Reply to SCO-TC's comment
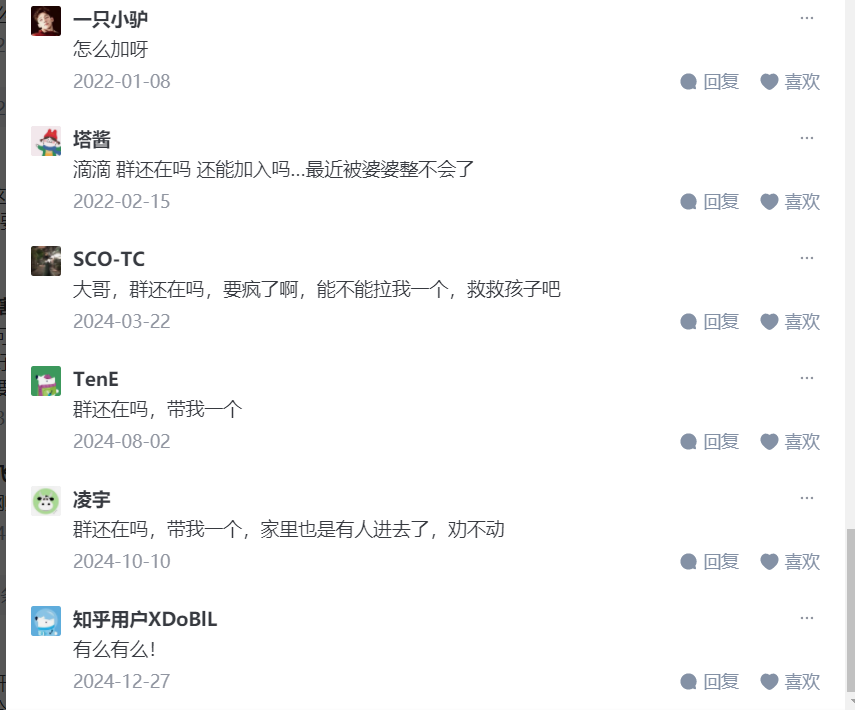 [709, 322]
